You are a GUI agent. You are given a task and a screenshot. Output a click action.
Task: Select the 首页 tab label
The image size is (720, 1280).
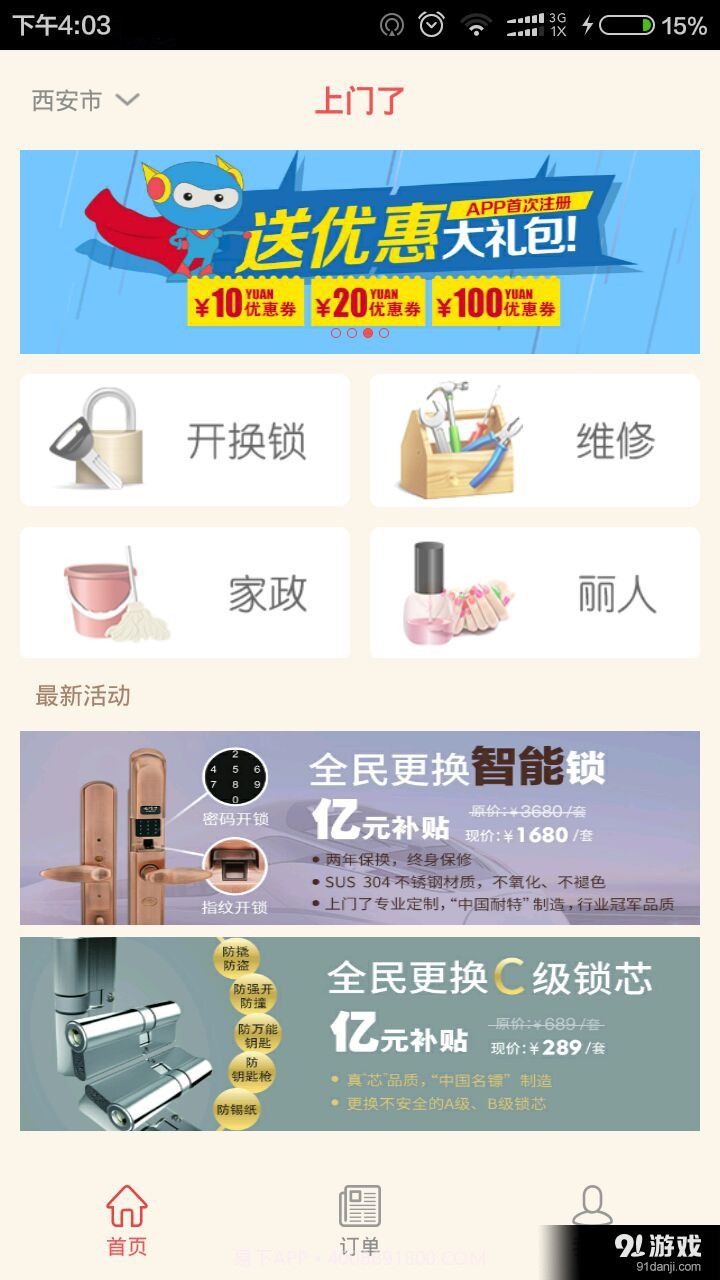point(124,1243)
